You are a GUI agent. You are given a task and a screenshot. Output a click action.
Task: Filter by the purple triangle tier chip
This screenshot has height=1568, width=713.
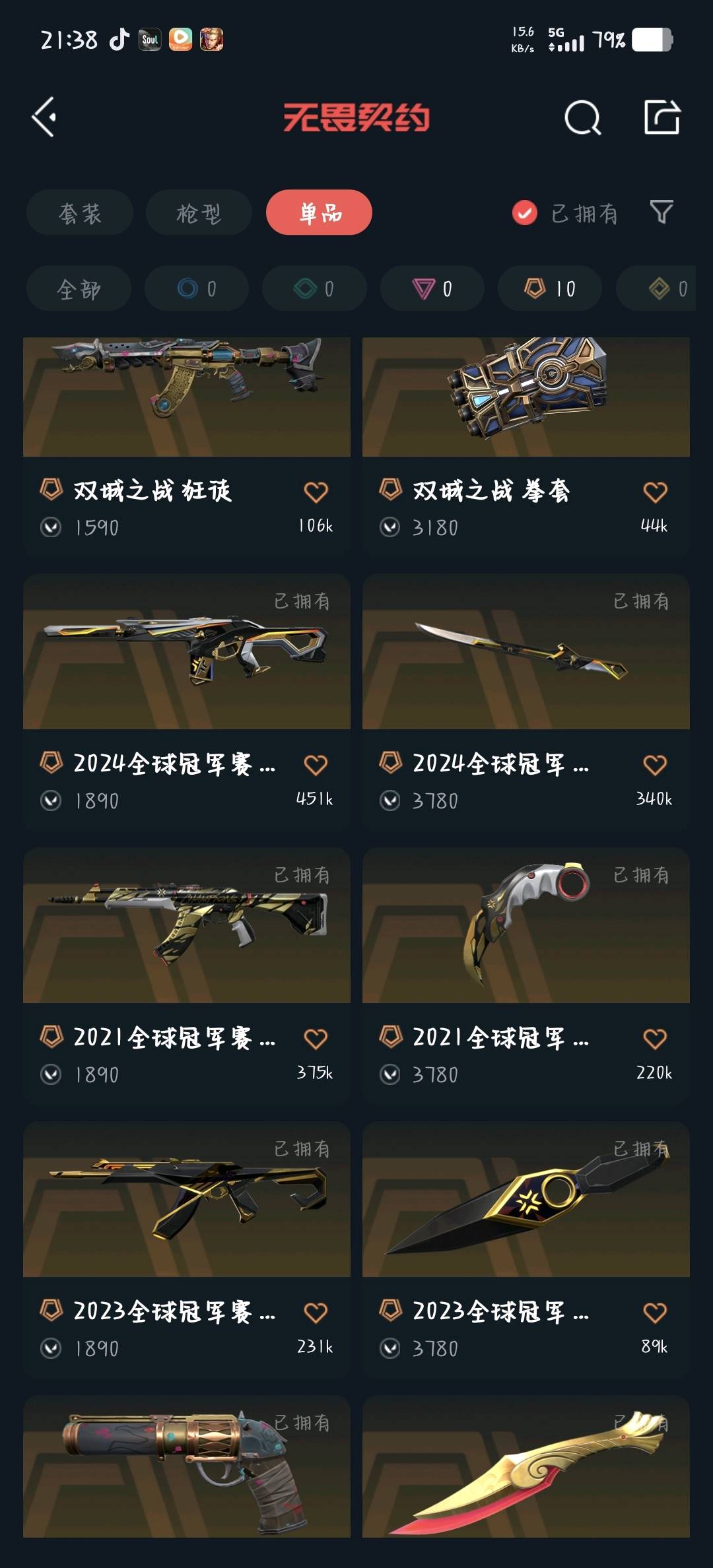click(x=432, y=288)
